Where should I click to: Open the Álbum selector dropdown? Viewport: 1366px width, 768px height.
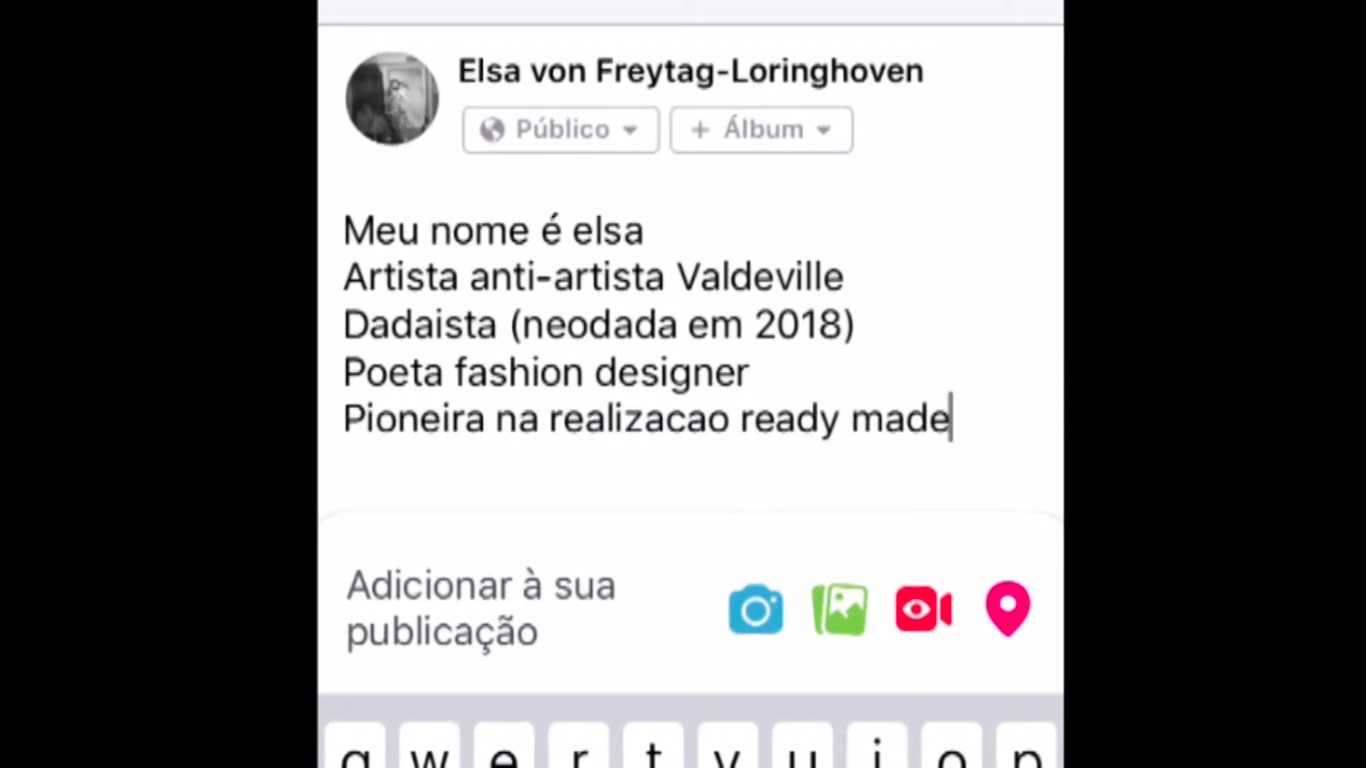(x=761, y=130)
